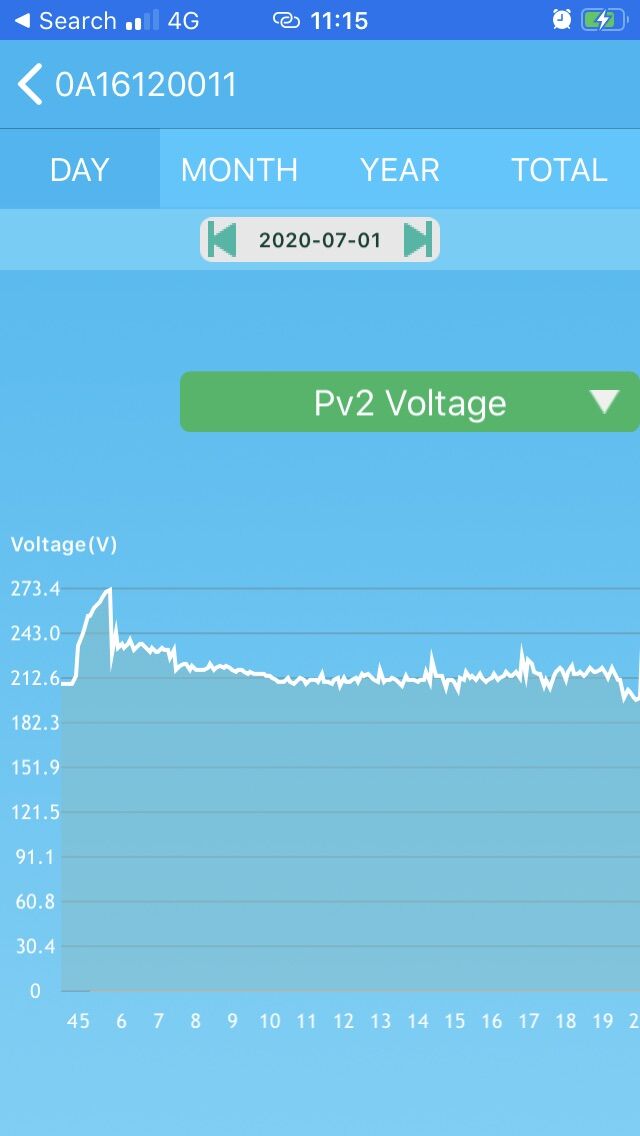Tap the 2020-07-01 date field
The height and width of the screenshot is (1136, 640).
[x=320, y=240]
